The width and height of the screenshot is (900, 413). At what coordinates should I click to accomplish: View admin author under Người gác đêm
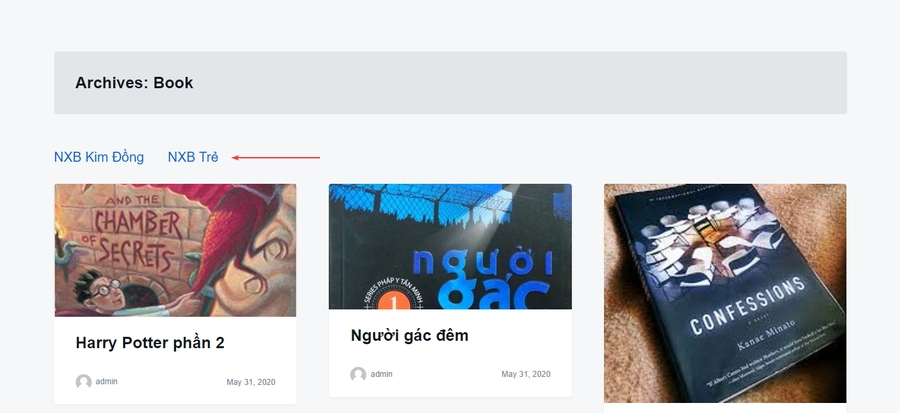point(381,374)
